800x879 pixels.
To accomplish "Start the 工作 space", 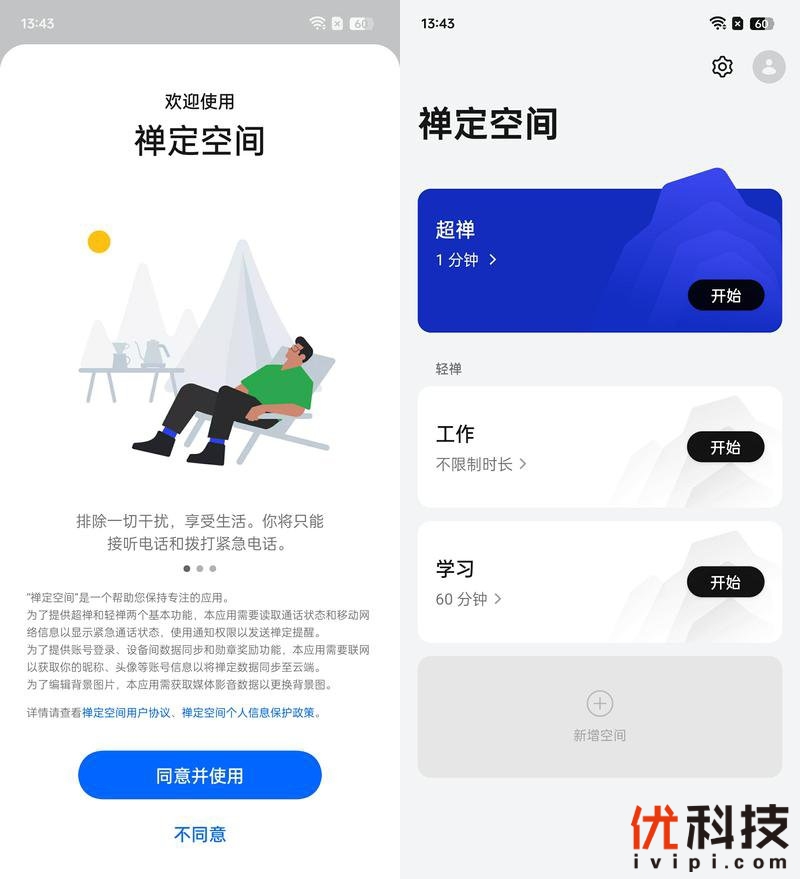I will coord(725,447).
